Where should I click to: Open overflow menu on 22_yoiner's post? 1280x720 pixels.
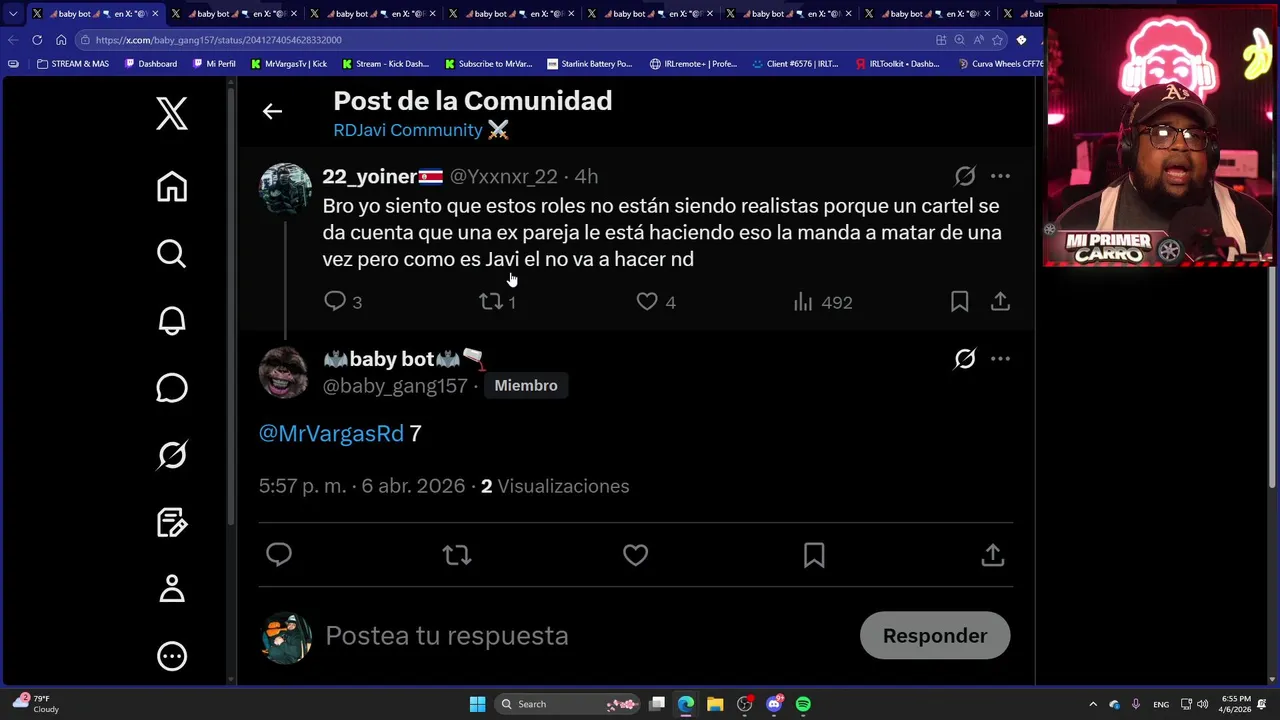coord(1000,176)
